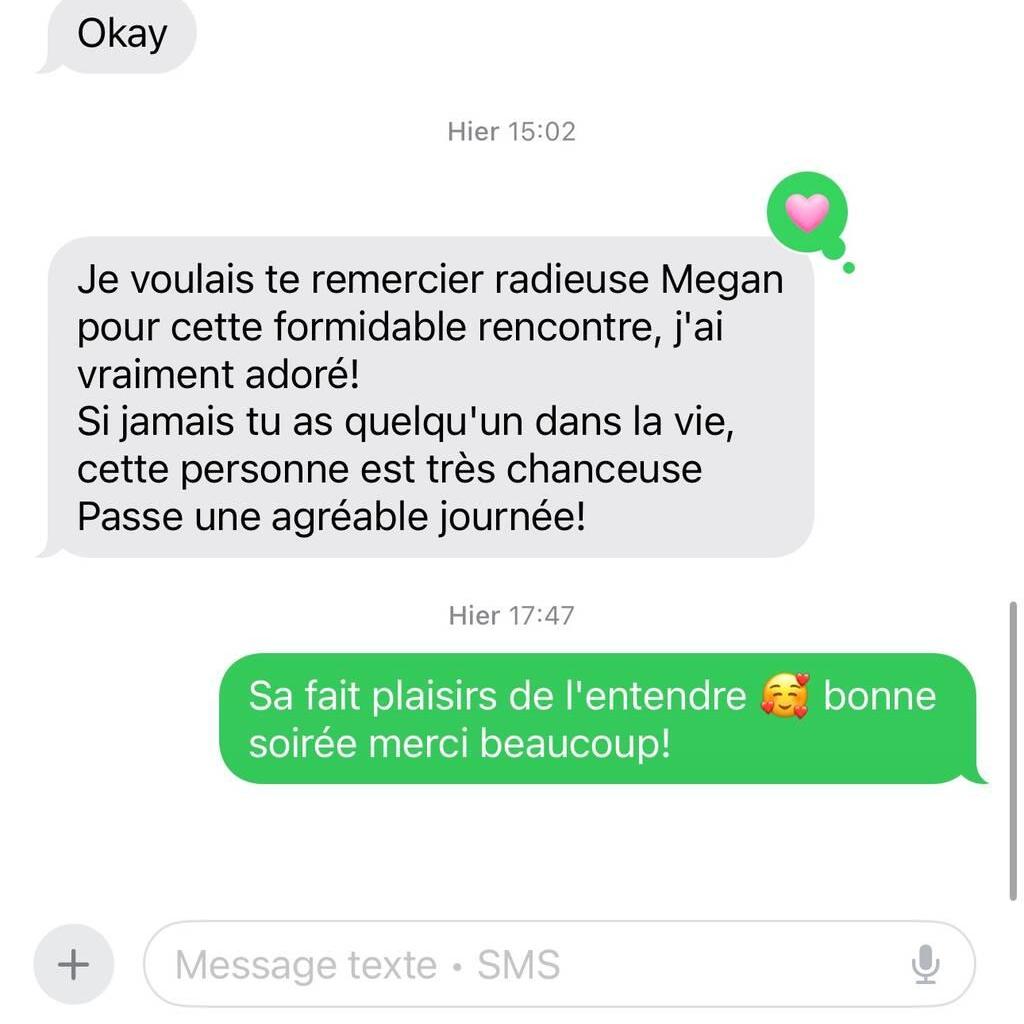
Task: Tap the heart reaction on Megan message
Action: coord(807,212)
